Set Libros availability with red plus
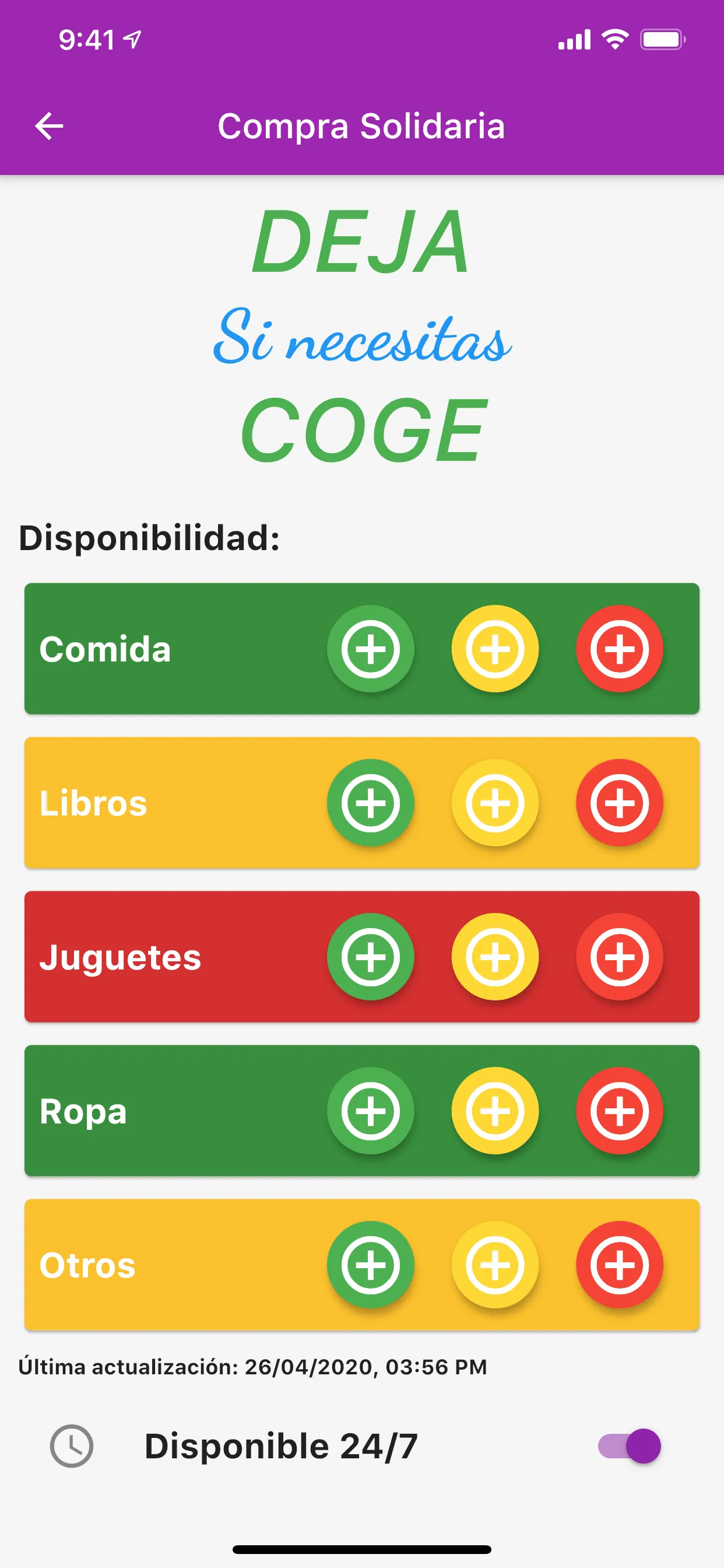This screenshot has width=724, height=1568. (619, 803)
